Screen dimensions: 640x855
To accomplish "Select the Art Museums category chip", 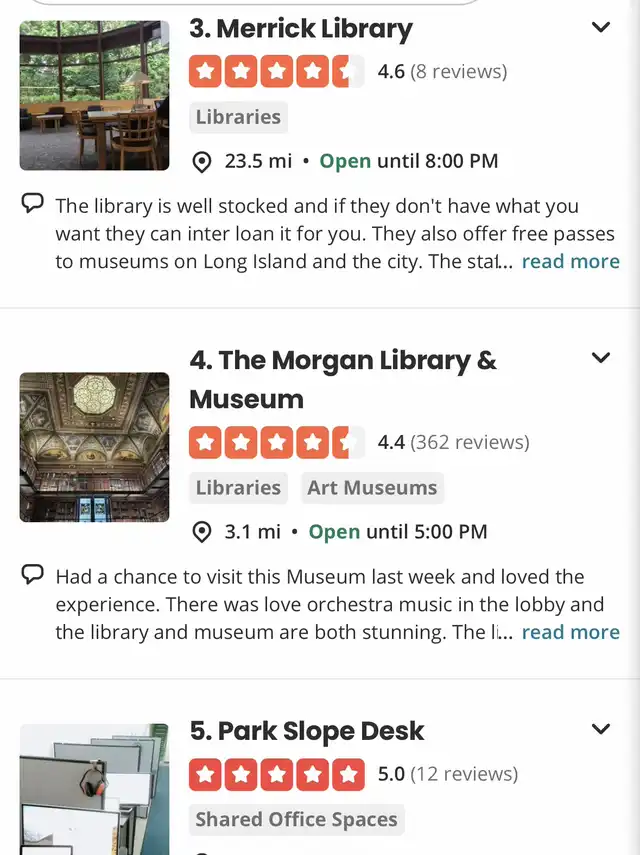I will [372, 488].
